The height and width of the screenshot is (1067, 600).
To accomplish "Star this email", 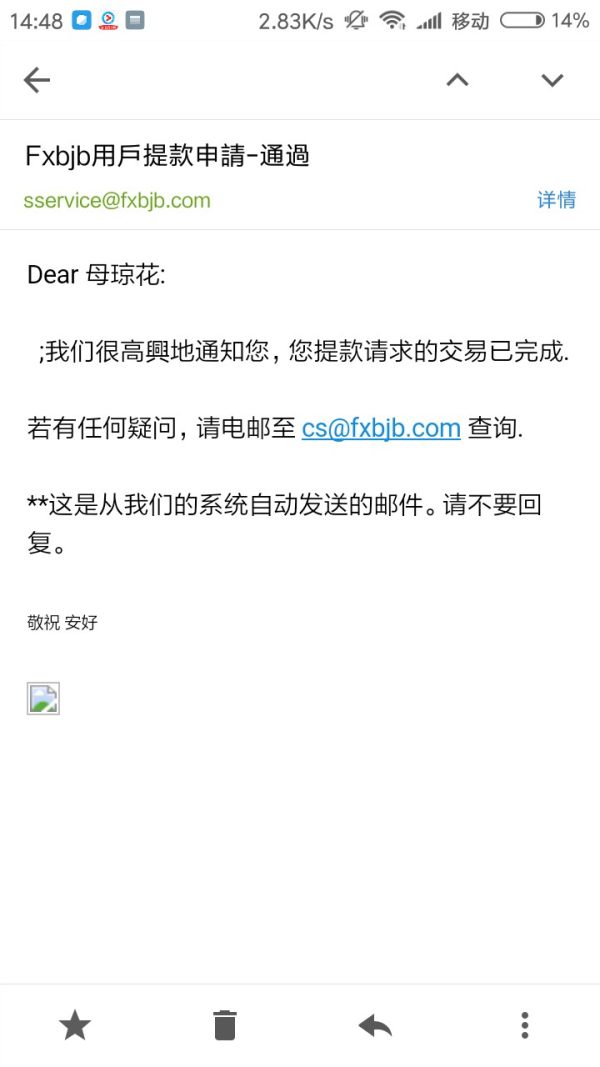I will 75,1025.
